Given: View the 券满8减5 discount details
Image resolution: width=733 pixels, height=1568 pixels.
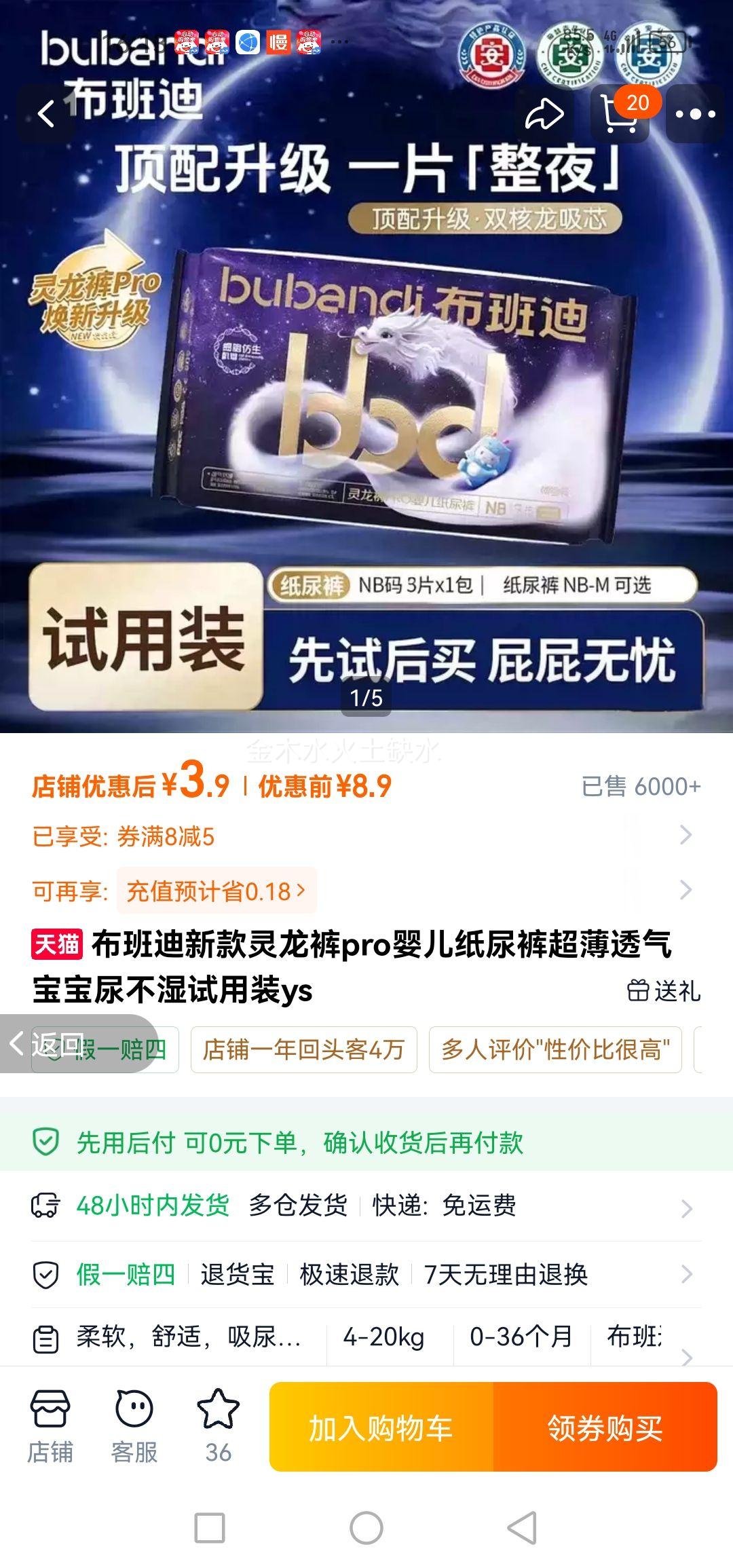Looking at the screenshot, I should [366, 836].
